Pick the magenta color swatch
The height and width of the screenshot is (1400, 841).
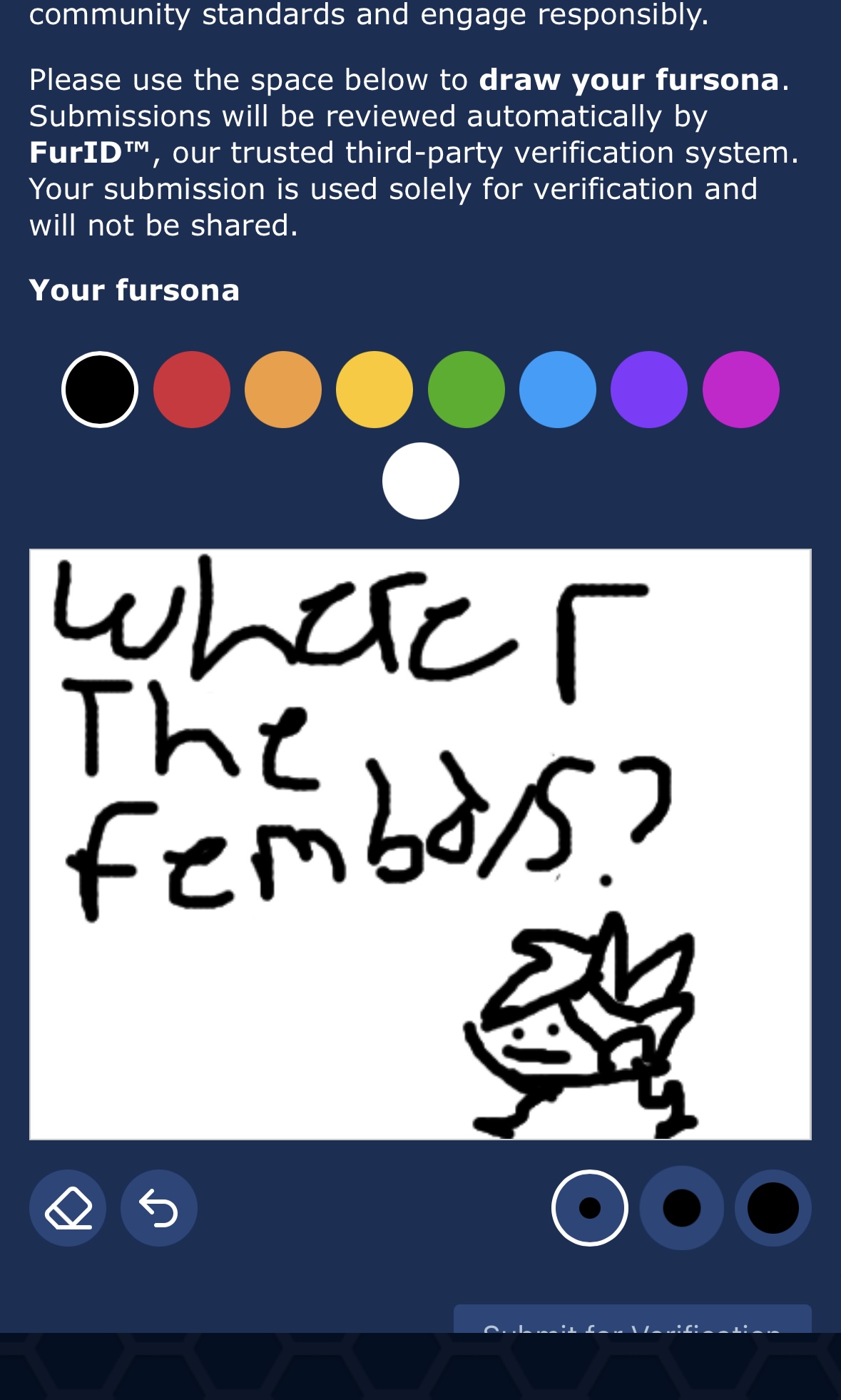point(741,390)
